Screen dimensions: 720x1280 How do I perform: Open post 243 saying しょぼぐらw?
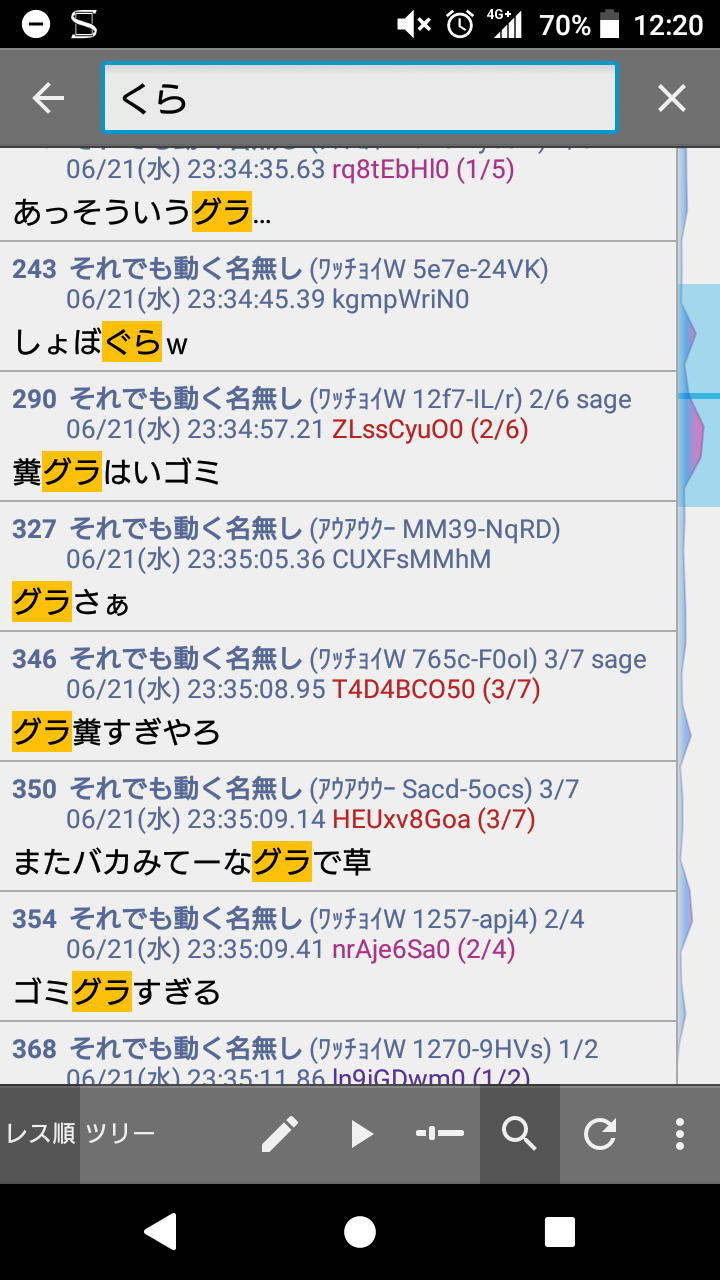pos(338,306)
